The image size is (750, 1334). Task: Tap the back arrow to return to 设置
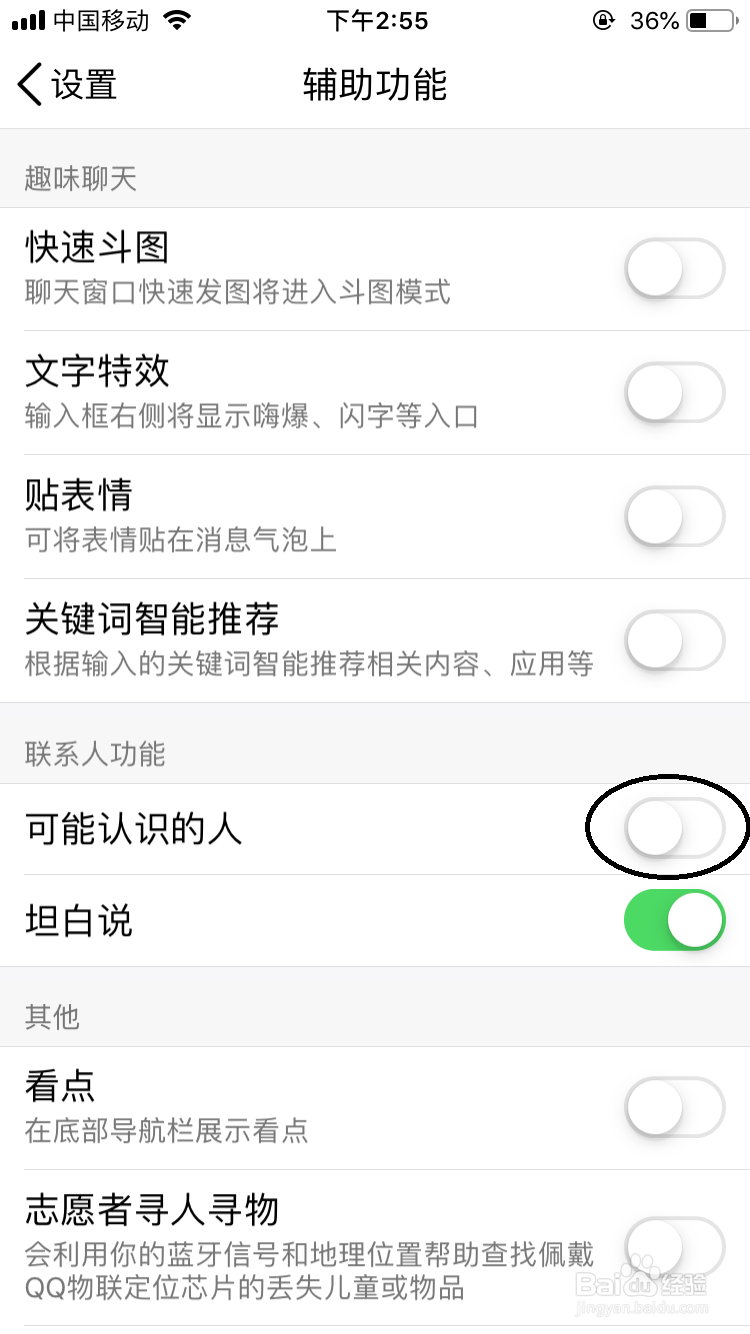click(28, 85)
